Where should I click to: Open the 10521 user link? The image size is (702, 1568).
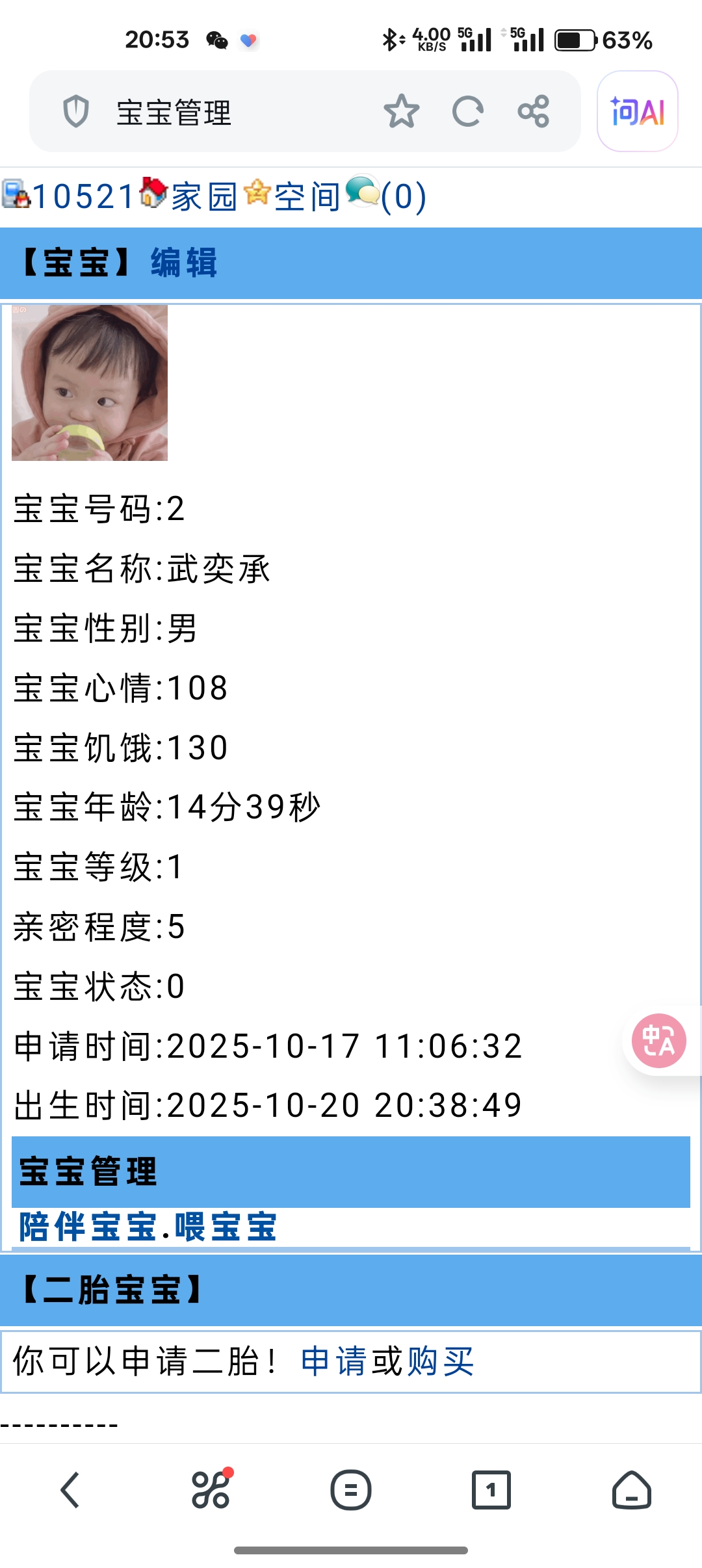click(x=83, y=196)
